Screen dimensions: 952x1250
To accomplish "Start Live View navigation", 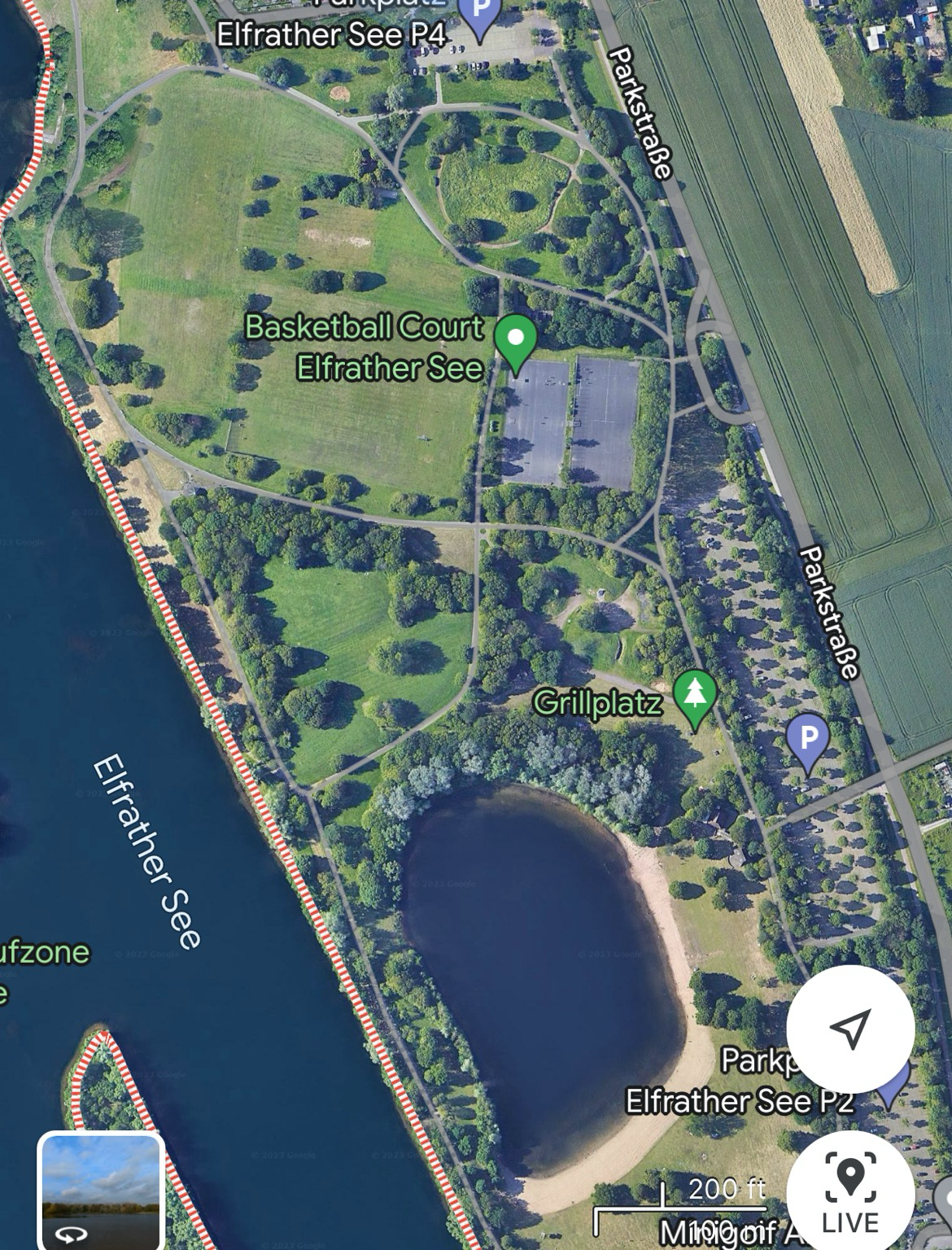I will (850, 1191).
